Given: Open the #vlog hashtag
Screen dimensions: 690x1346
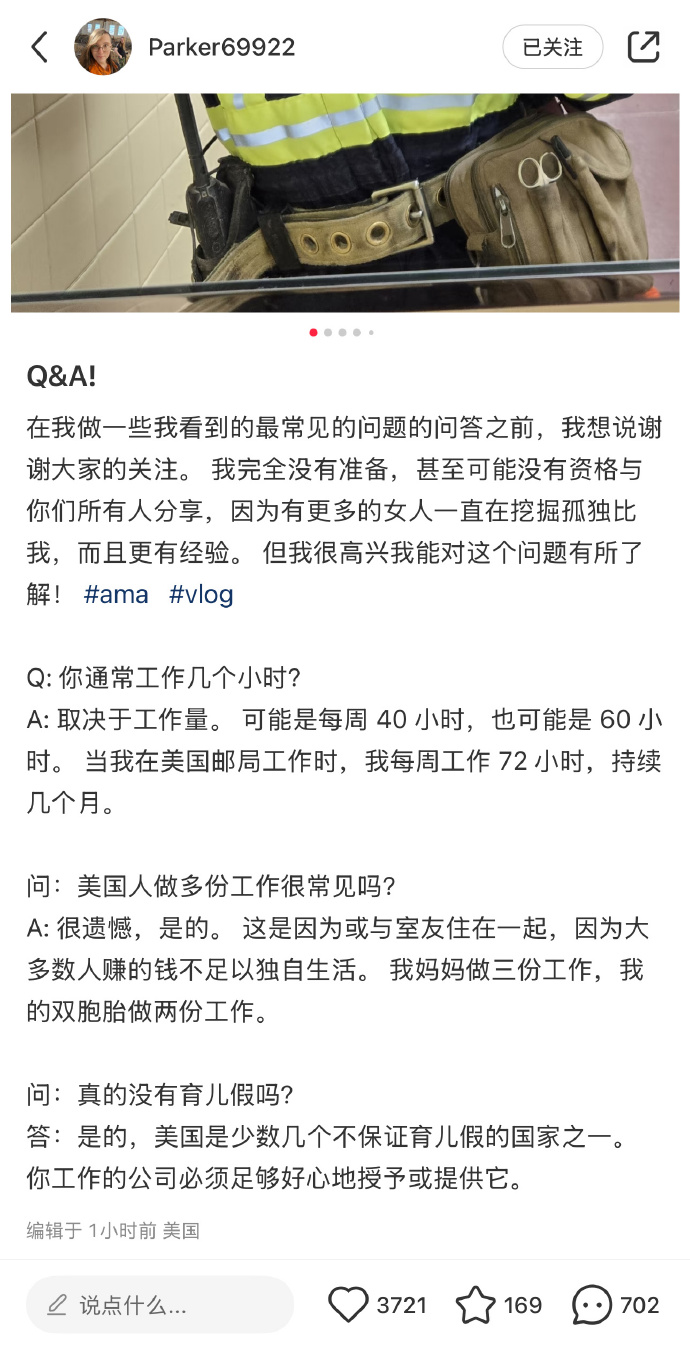Looking at the screenshot, I should (x=201, y=594).
